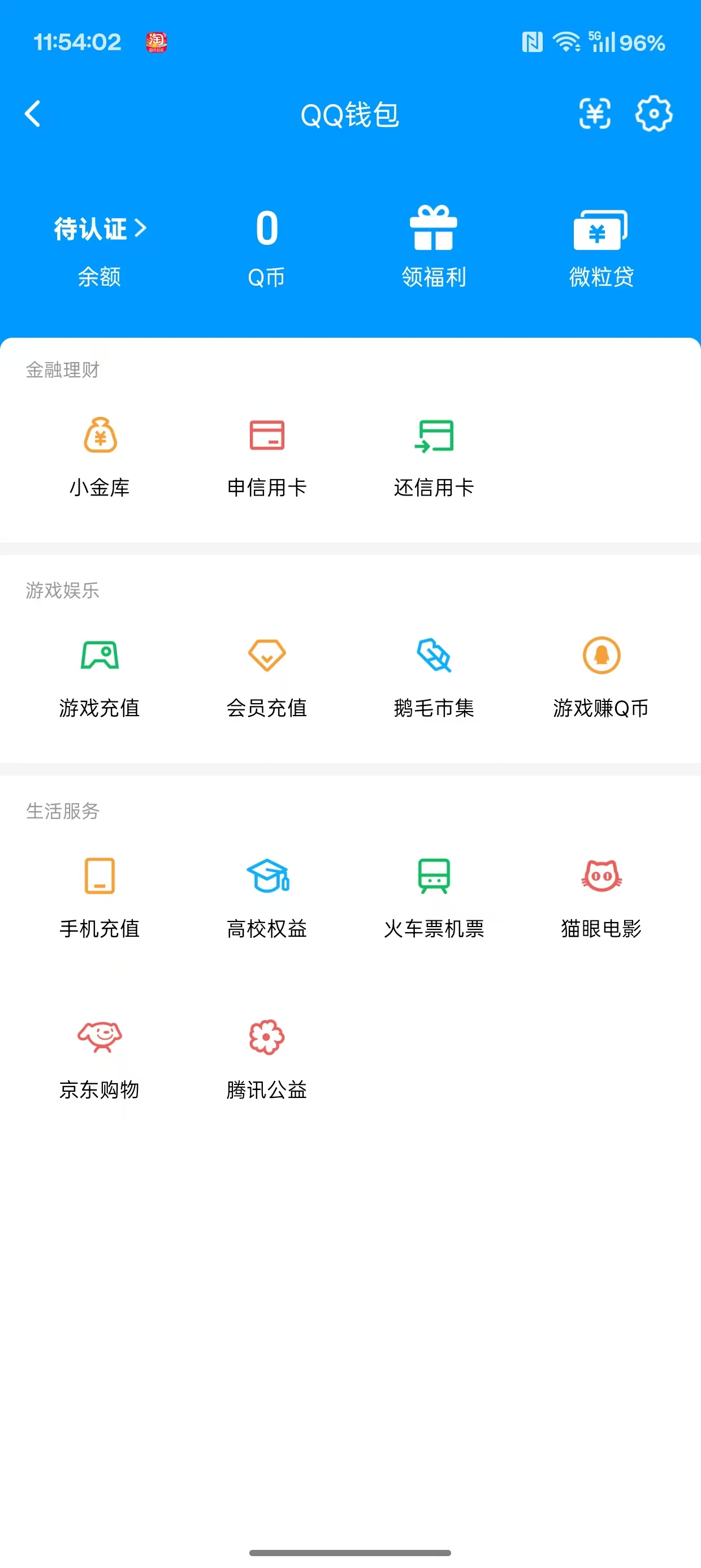This screenshot has height=1568, width=701.
Task: Open 游戏赚Q币 earn Q coins
Action: click(600, 675)
